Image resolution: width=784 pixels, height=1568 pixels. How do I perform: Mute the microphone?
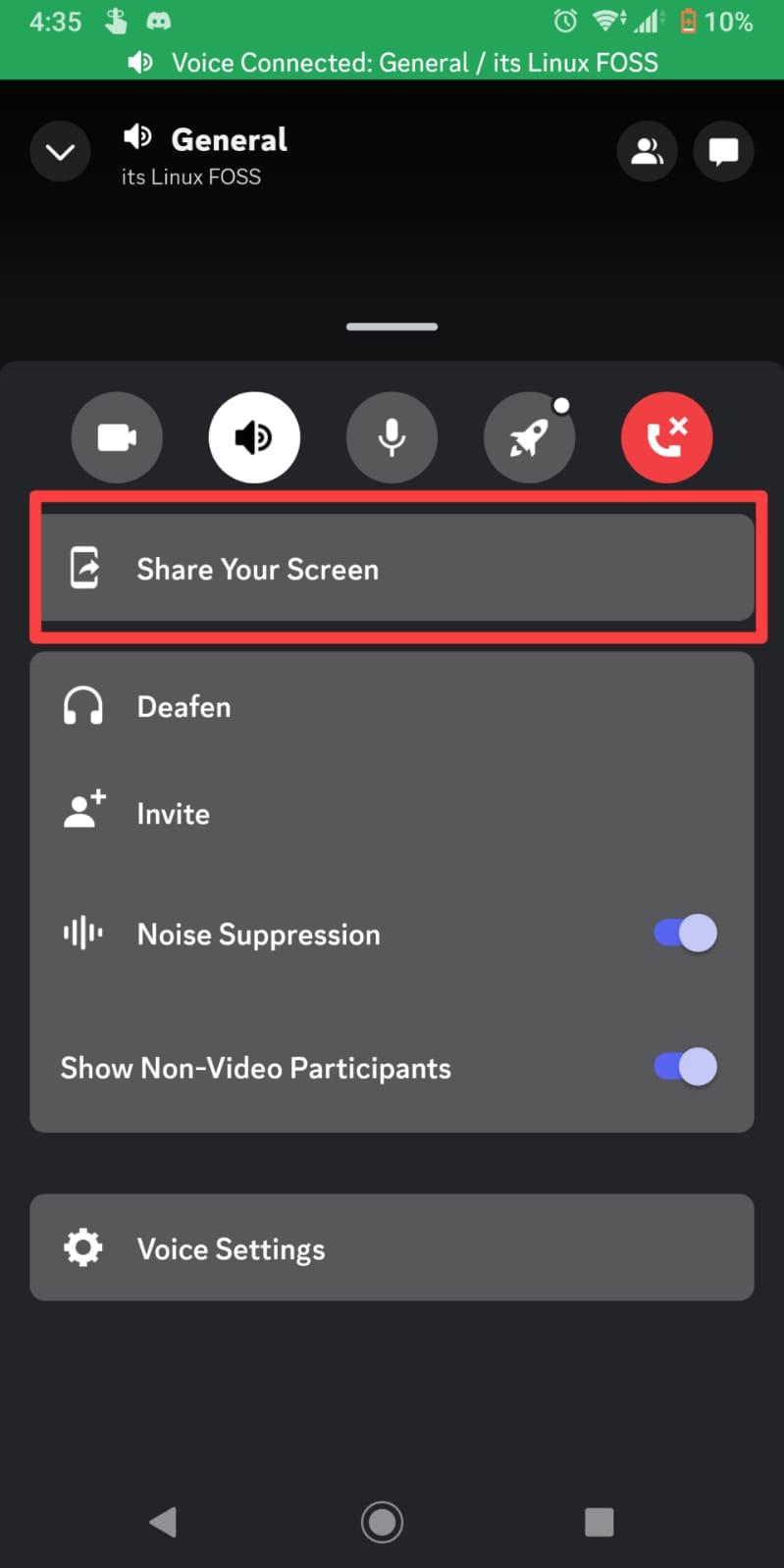pyautogui.click(x=392, y=437)
